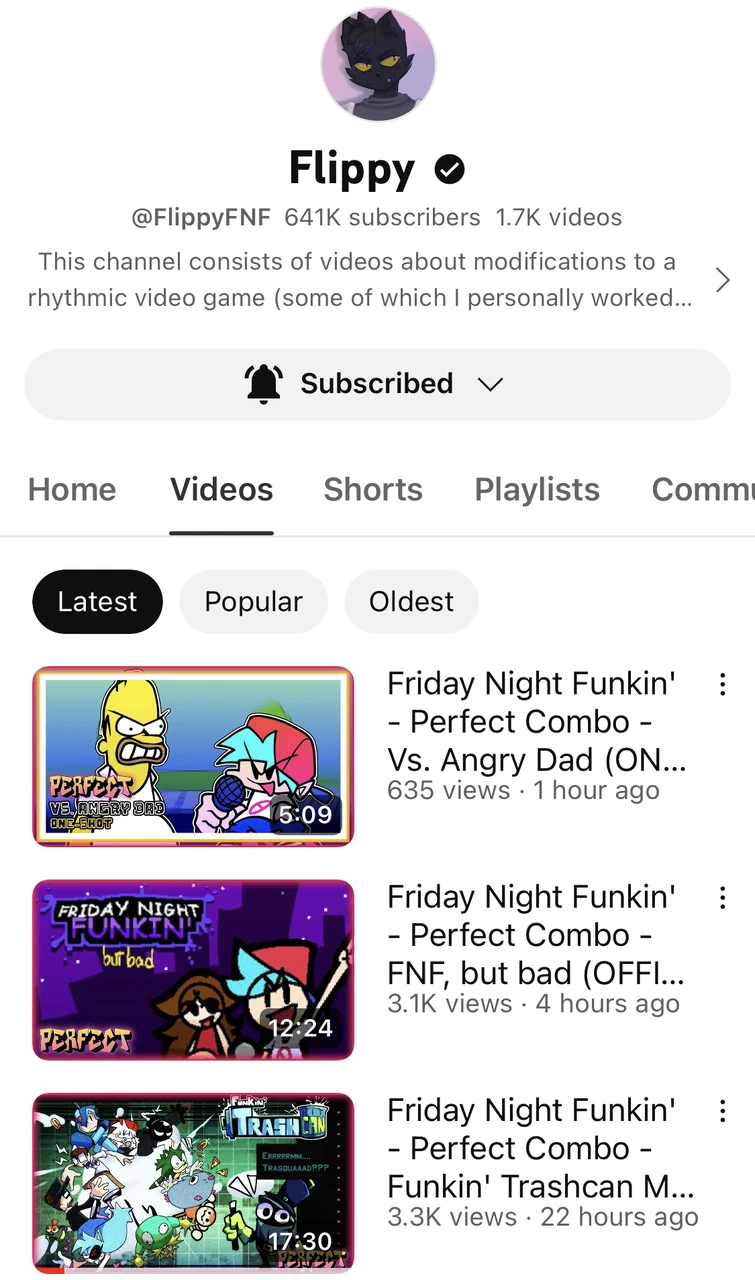
Task: Play the Vs. Angry Dad video
Action: (x=193, y=756)
